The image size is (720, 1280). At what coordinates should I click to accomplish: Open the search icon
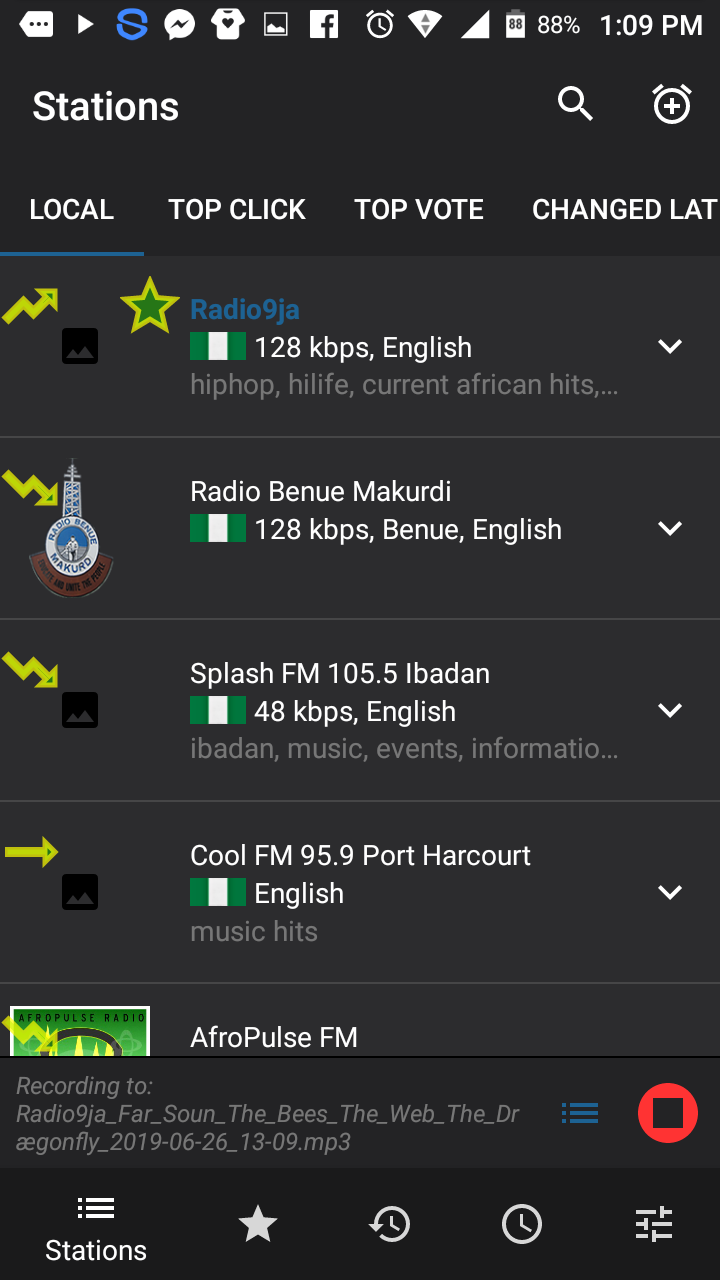coord(575,104)
